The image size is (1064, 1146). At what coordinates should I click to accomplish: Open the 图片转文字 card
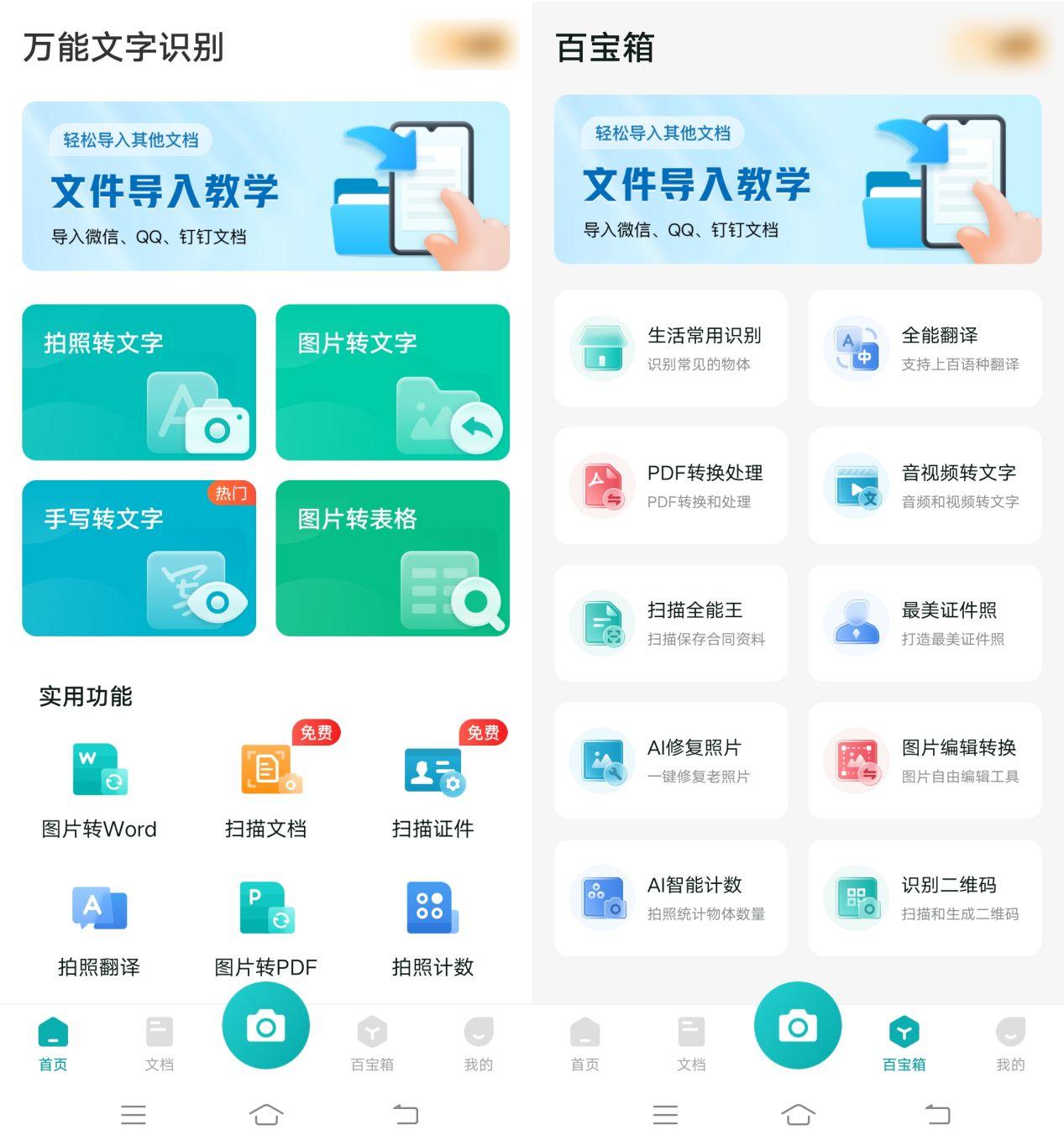pos(392,382)
